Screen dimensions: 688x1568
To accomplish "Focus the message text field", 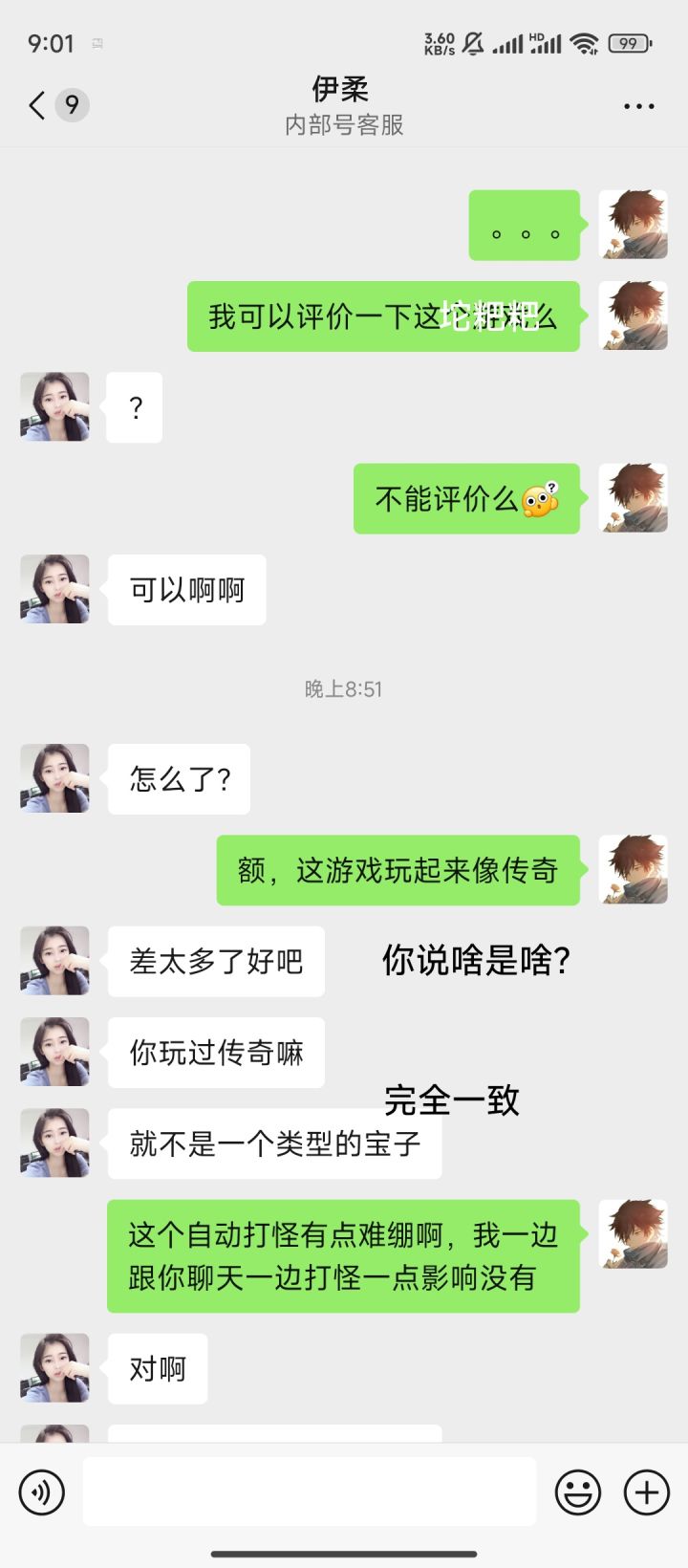I will [309, 1492].
